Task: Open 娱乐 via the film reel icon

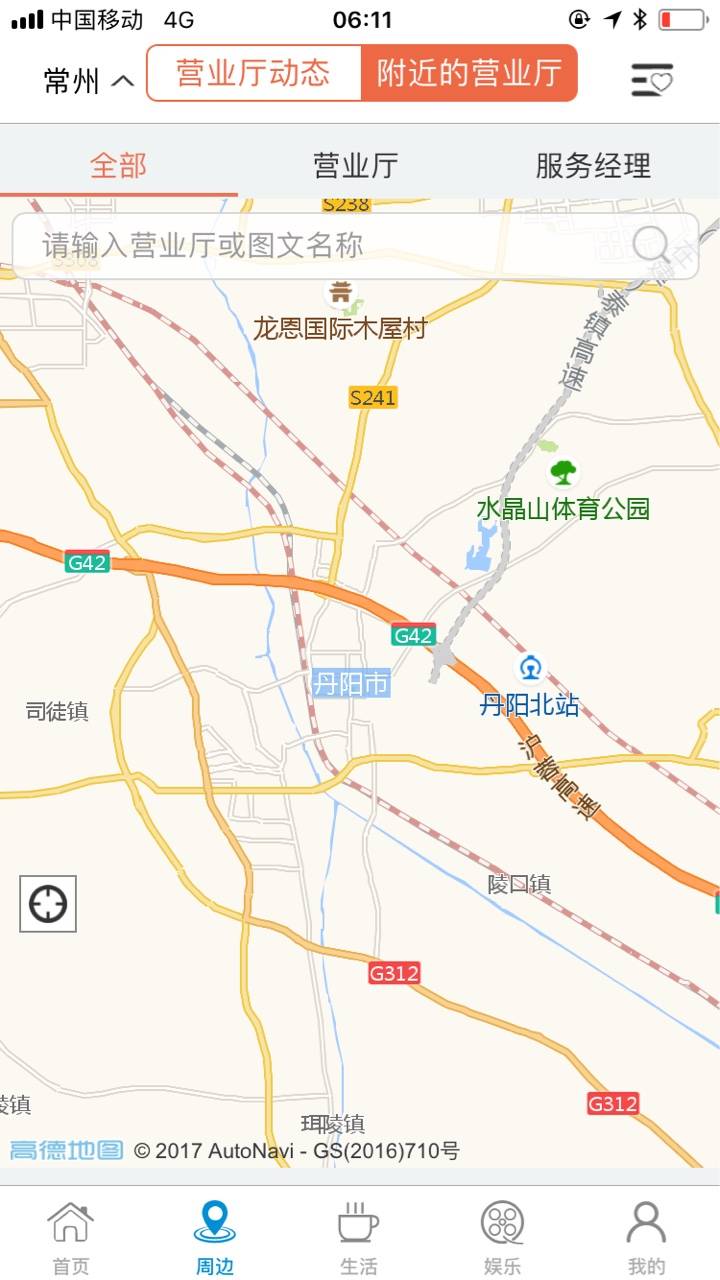Action: (x=503, y=1220)
